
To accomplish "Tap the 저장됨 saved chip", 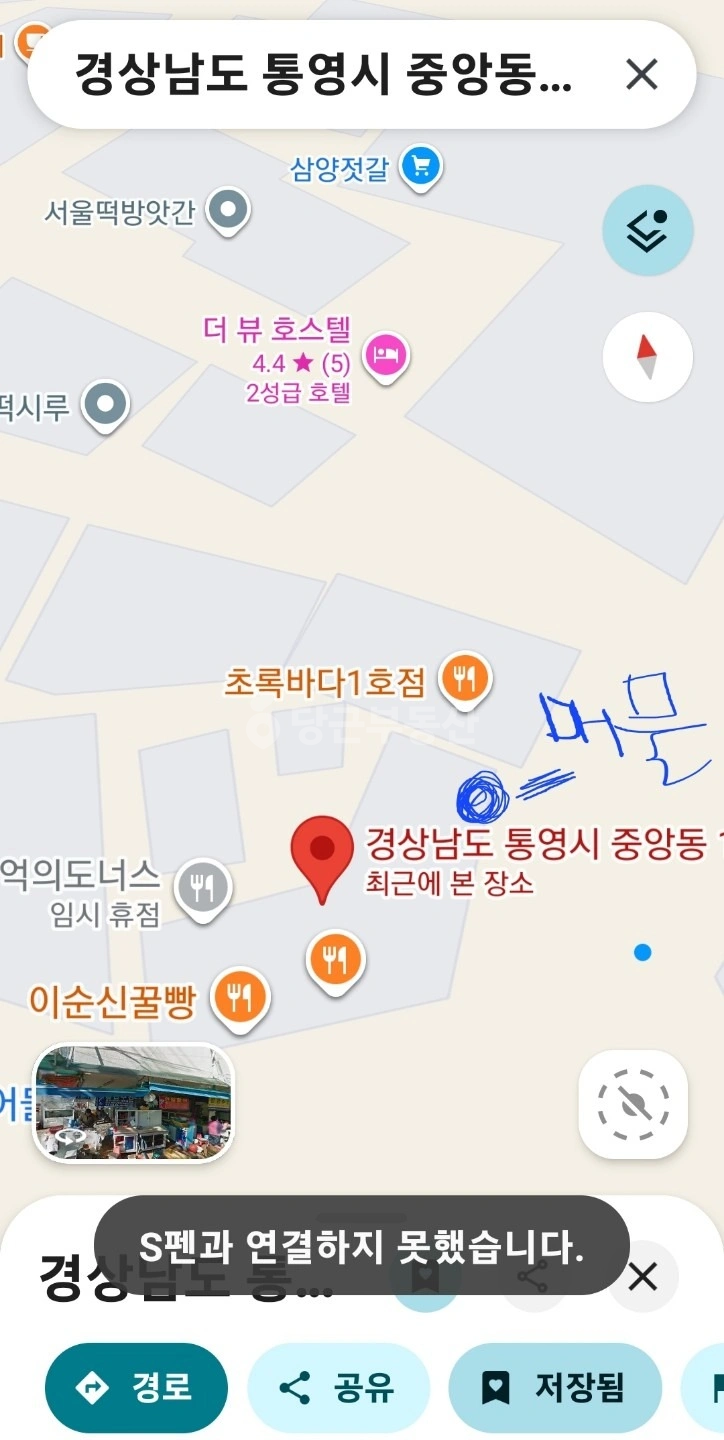I will point(555,1388).
